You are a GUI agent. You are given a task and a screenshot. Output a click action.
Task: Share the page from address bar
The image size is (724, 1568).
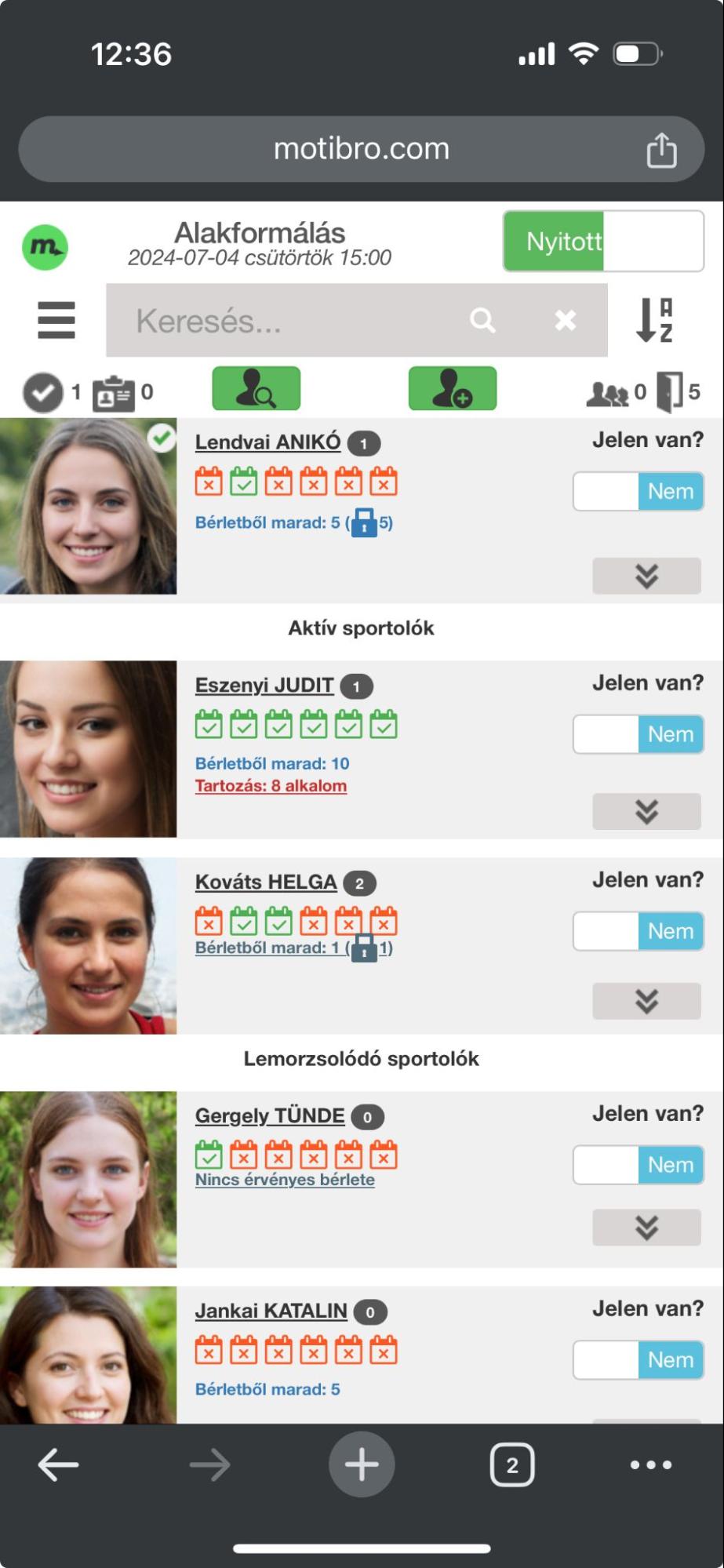click(x=661, y=150)
